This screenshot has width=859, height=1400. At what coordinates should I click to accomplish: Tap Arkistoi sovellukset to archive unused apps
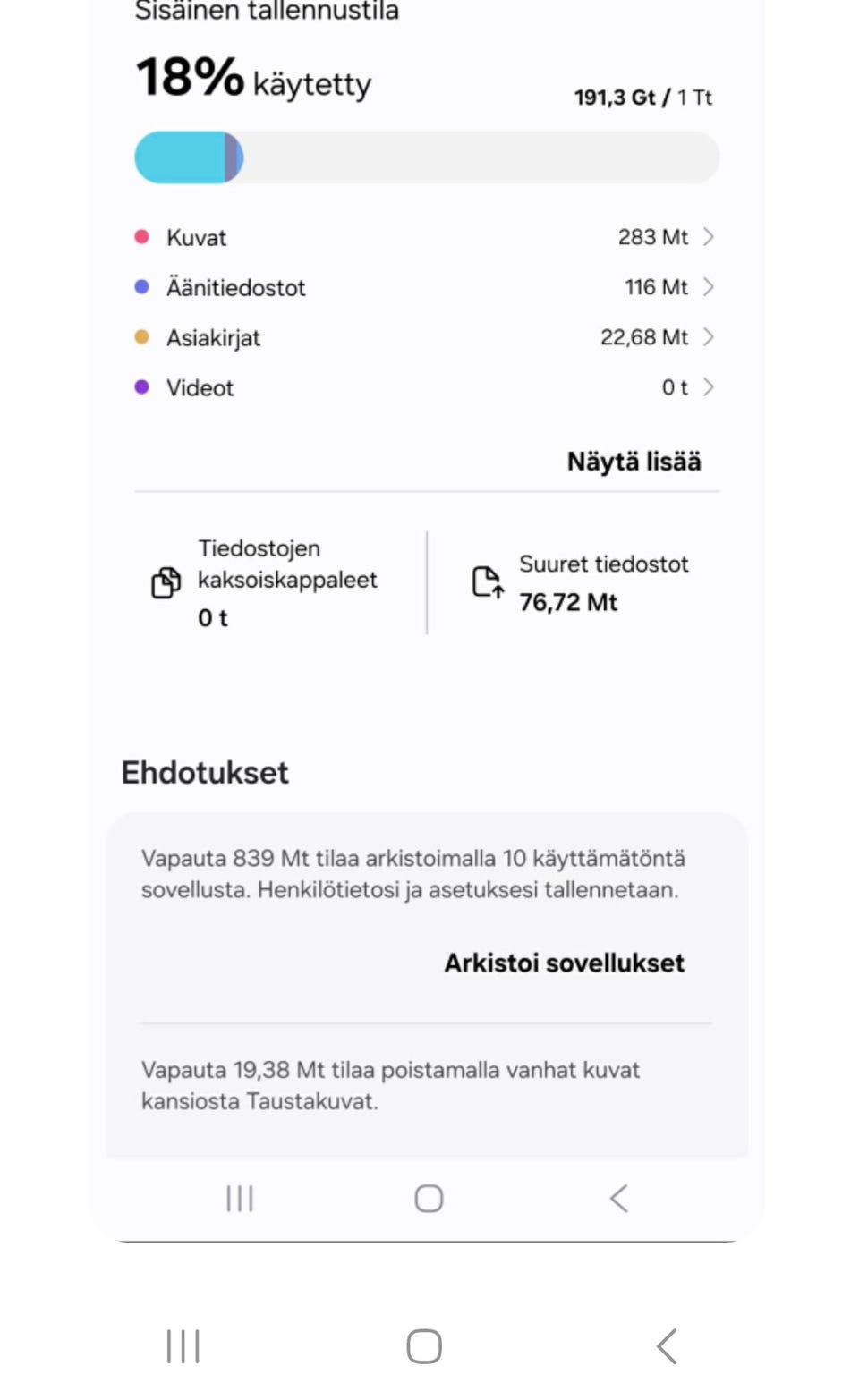click(x=564, y=963)
